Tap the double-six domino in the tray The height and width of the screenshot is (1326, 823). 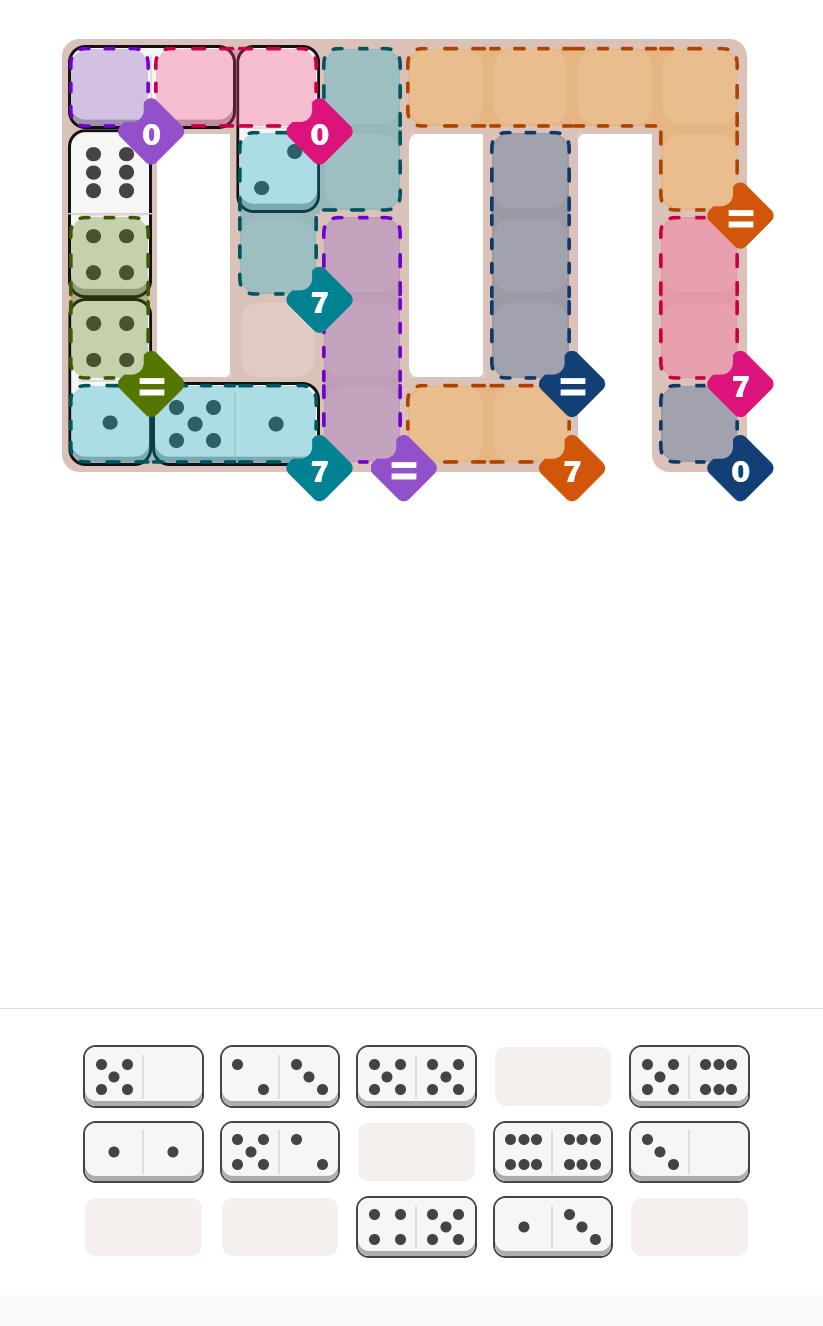[x=552, y=1151]
